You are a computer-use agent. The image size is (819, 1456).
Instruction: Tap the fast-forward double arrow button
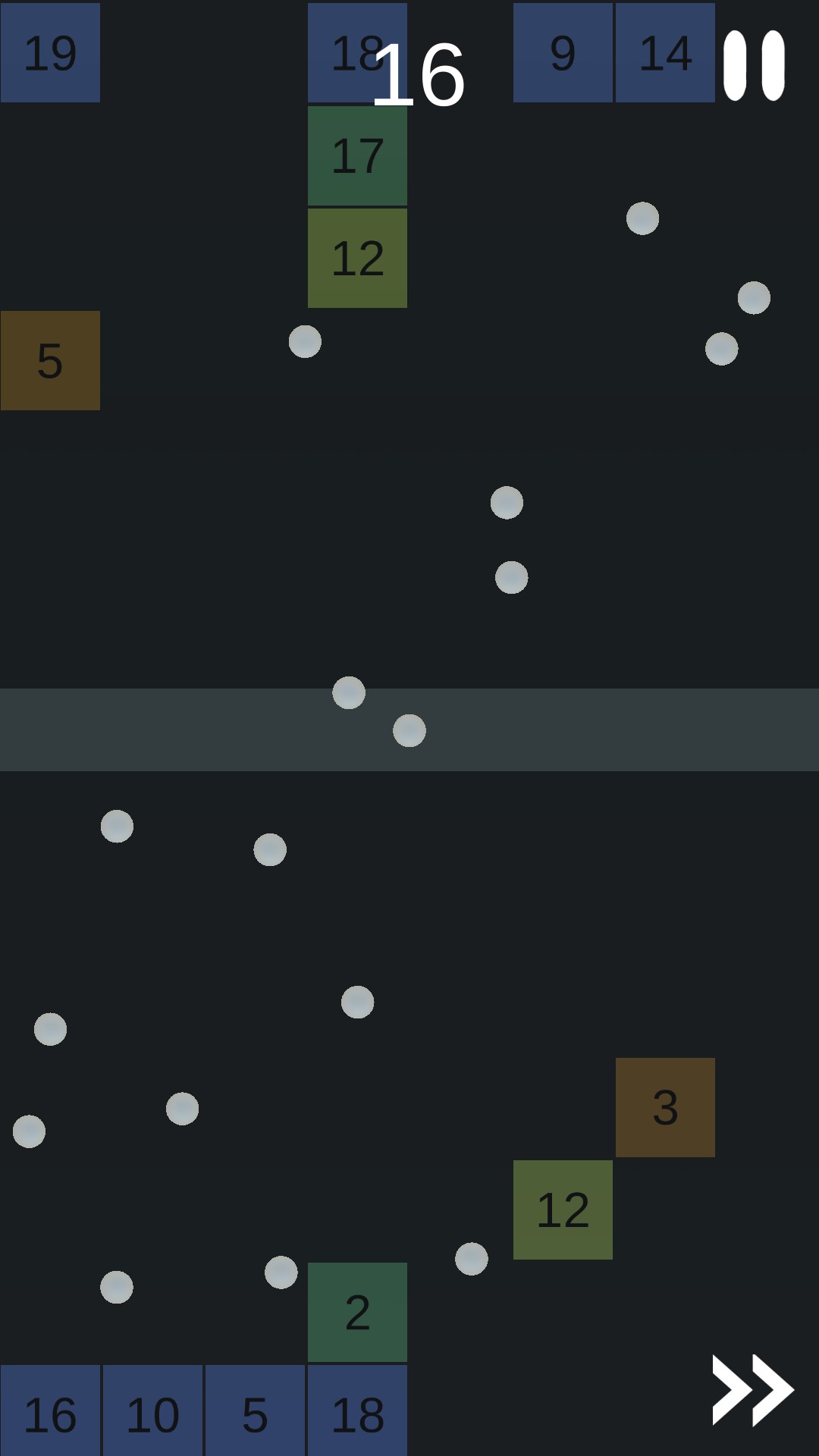click(x=752, y=1389)
